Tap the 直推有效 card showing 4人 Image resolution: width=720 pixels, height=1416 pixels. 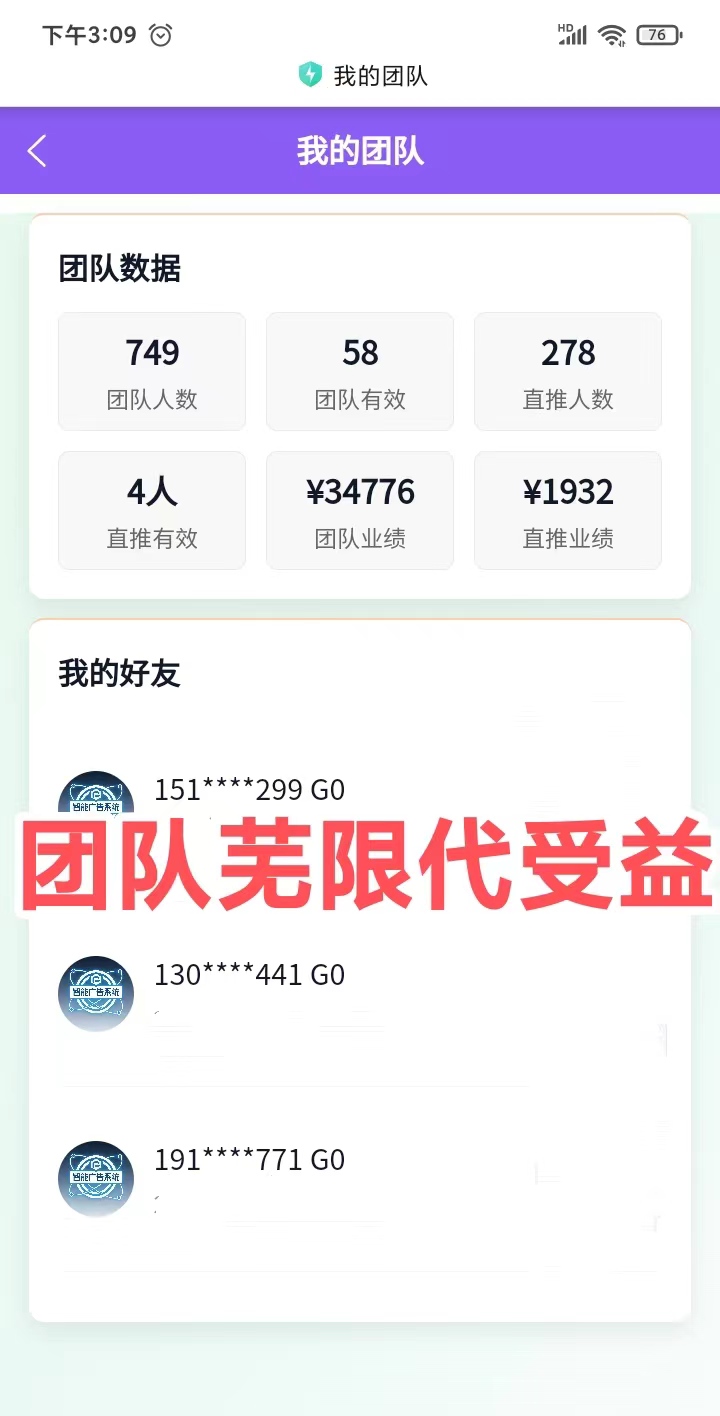click(x=151, y=510)
